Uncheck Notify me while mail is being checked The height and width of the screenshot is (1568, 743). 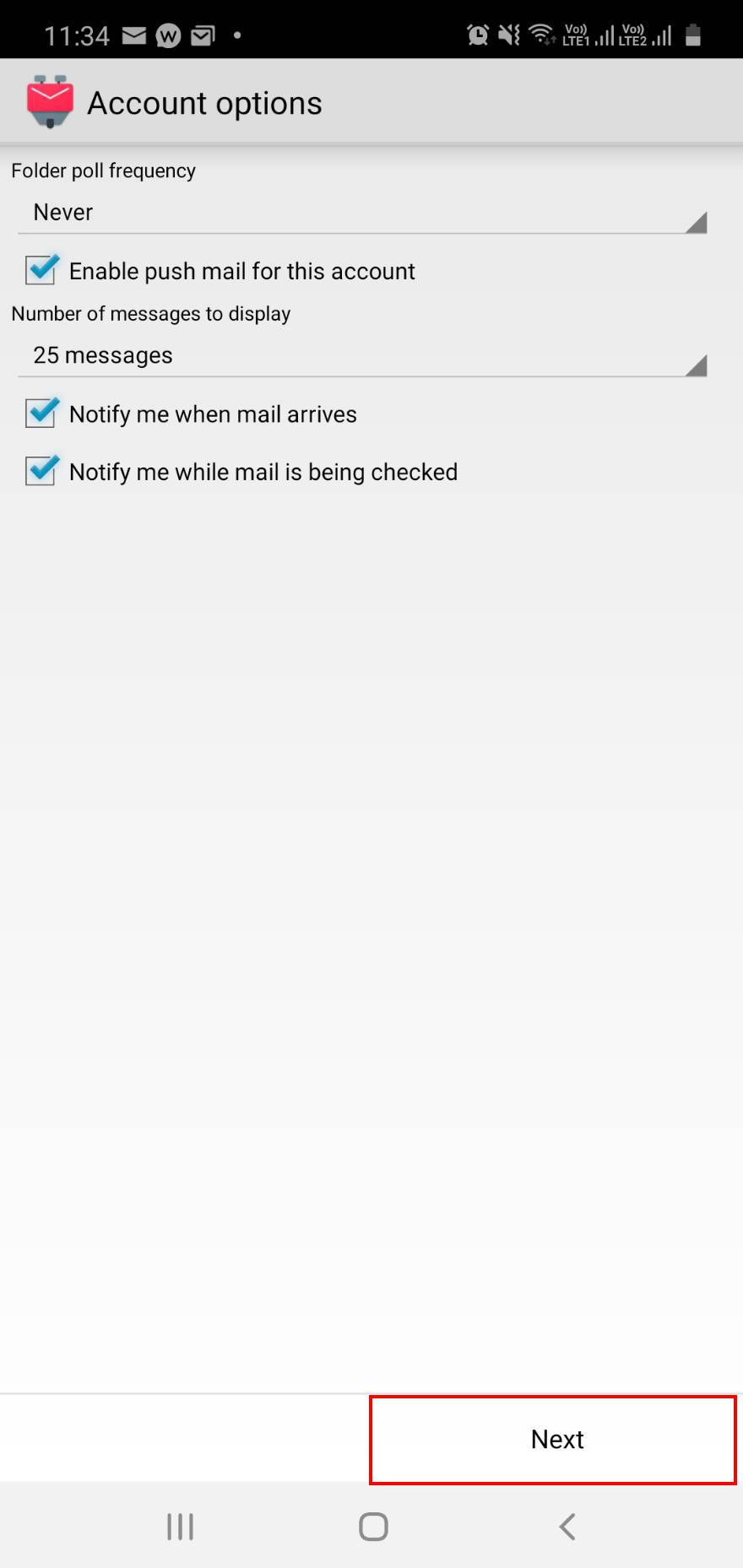41,471
